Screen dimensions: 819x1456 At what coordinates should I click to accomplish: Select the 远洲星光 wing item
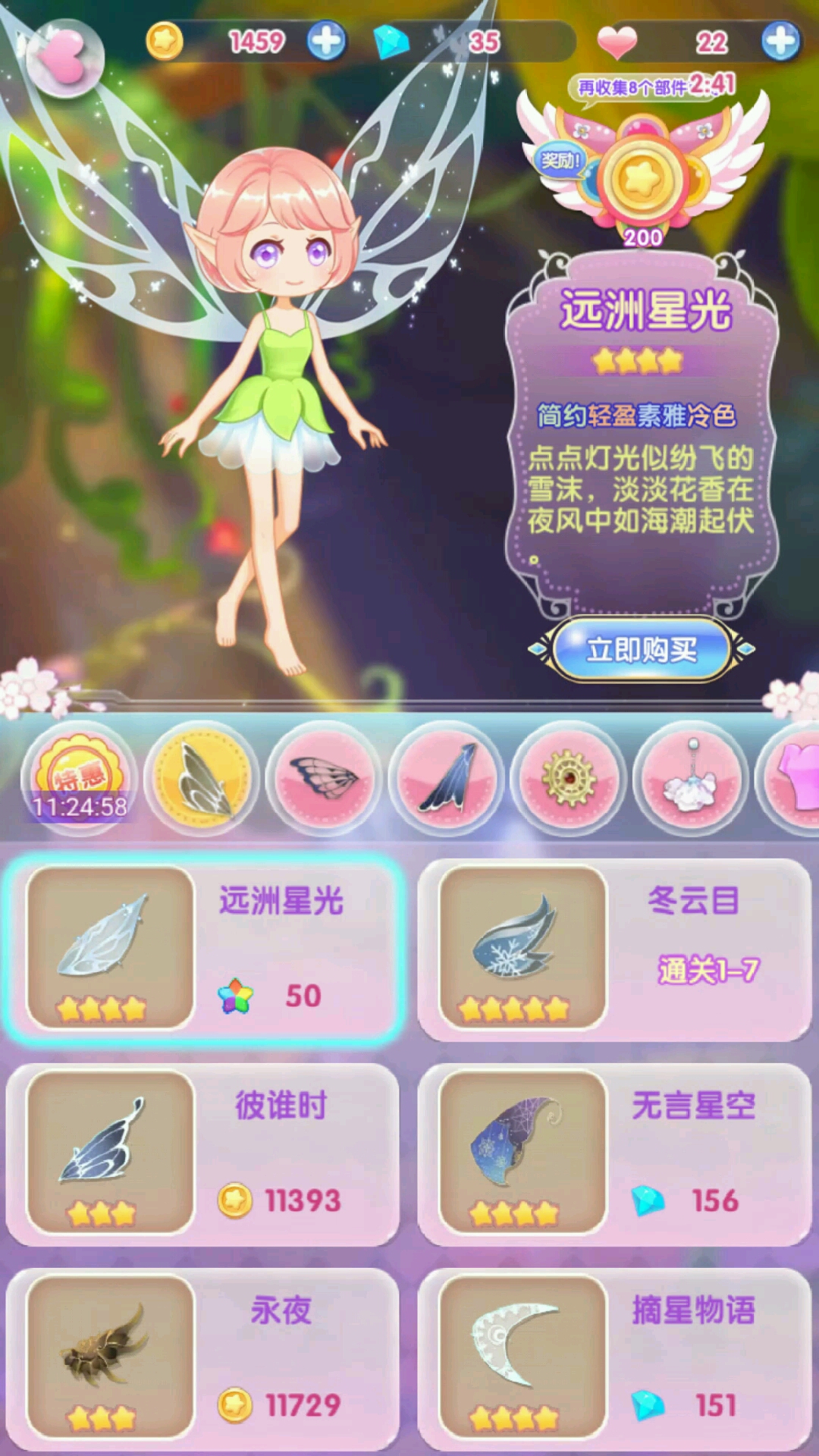pyautogui.click(x=203, y=949)
